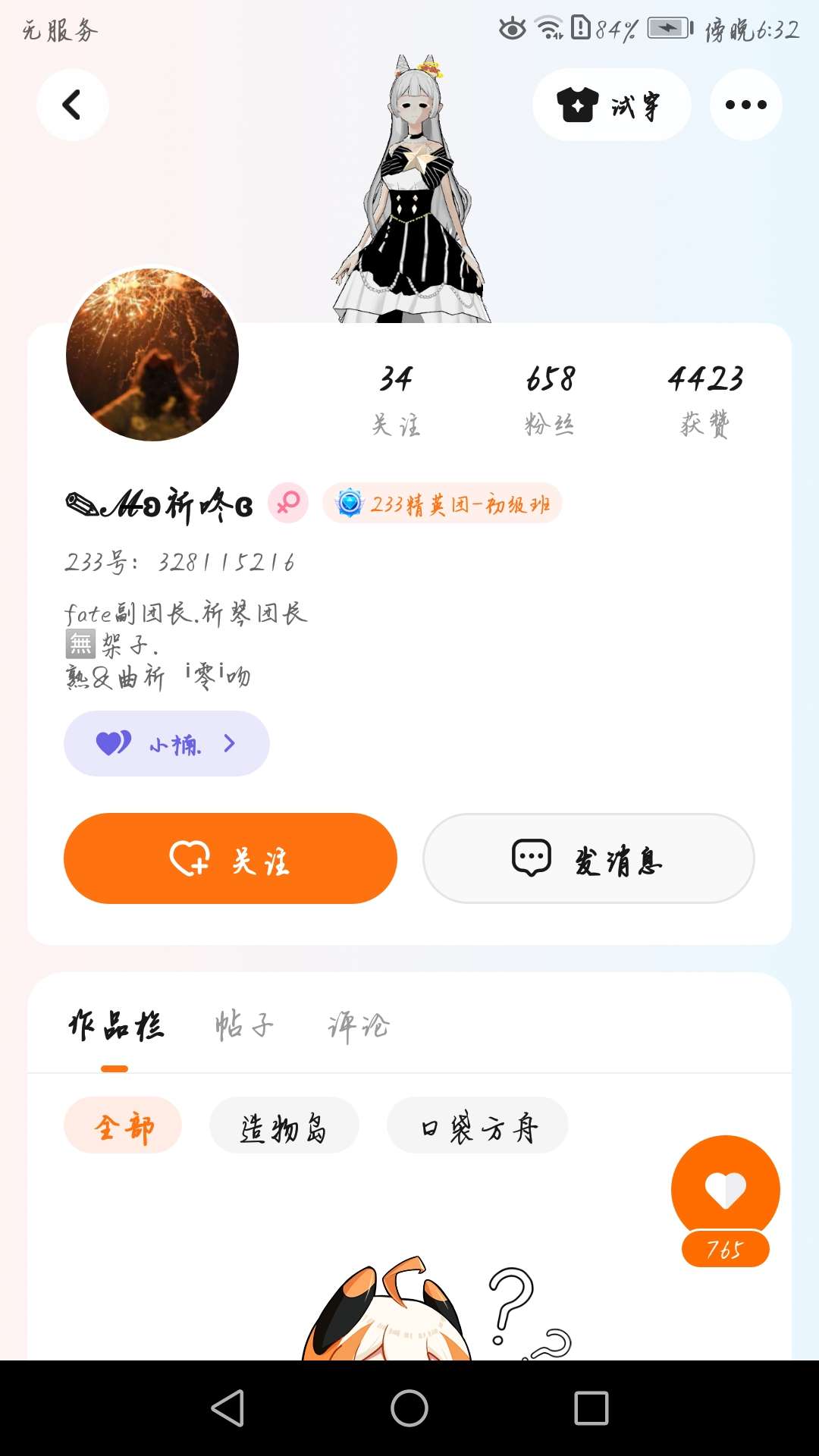The height and width of the screenshot is (1456, 819).
Task: Go back using the top-left arrow
Action: pyautogui.click(x=72, y=105)
